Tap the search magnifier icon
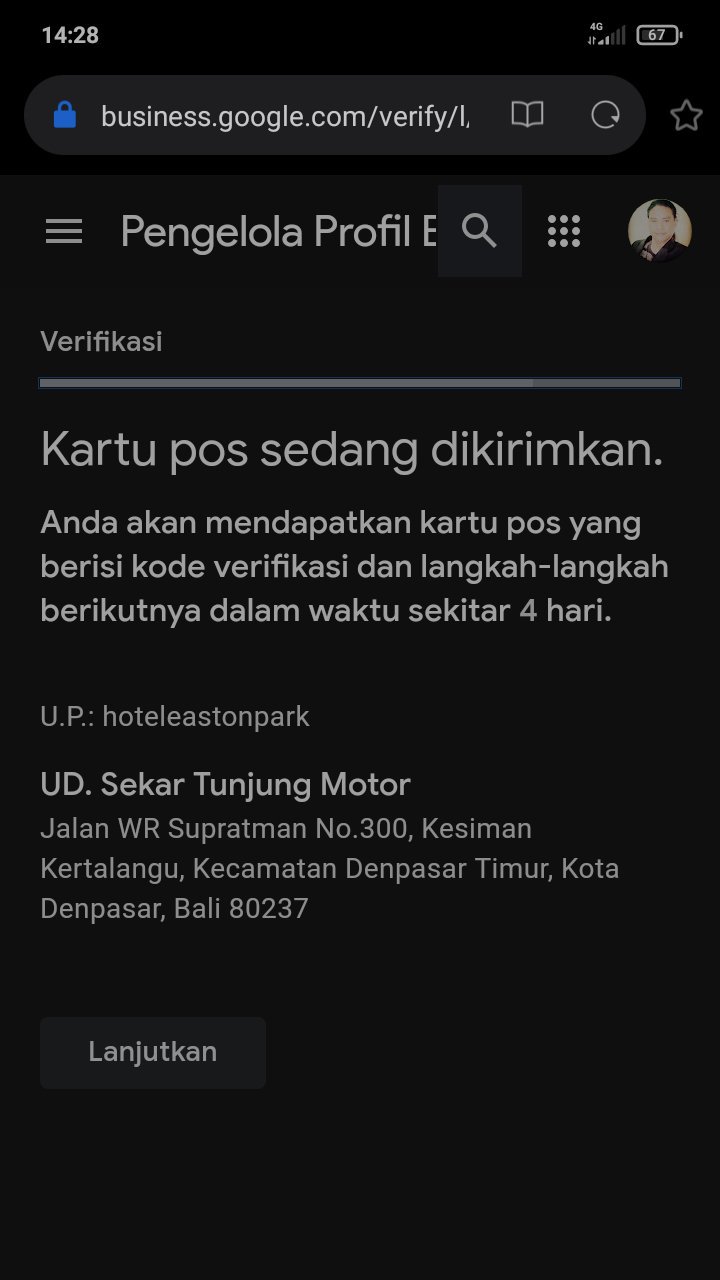Image resolution: width=720 pixels, height=1280 pixels. (x=480, y=231)
